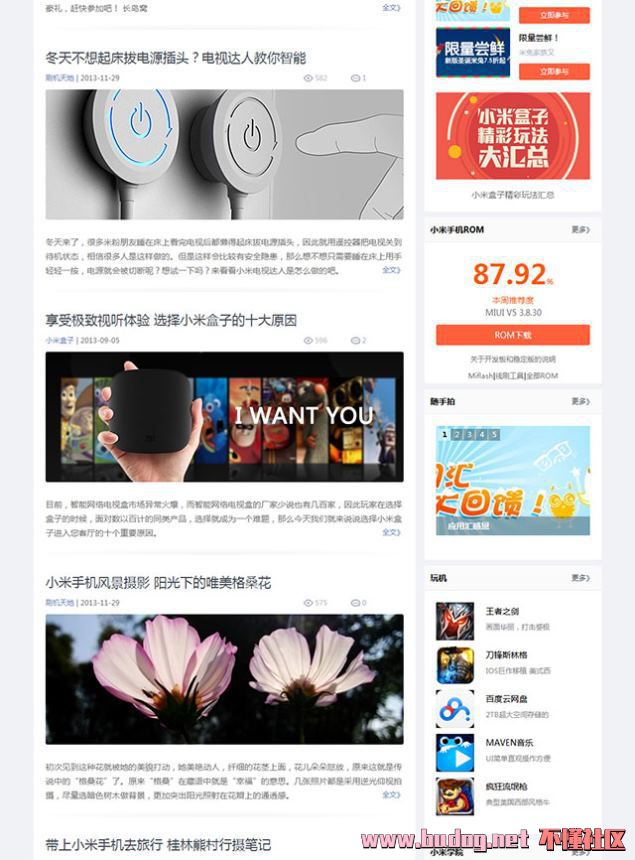This screenshot has height=860, width=635.
Task: Tap the ROM下载 button
Action: pyautogui.click(x=512, y=335)
